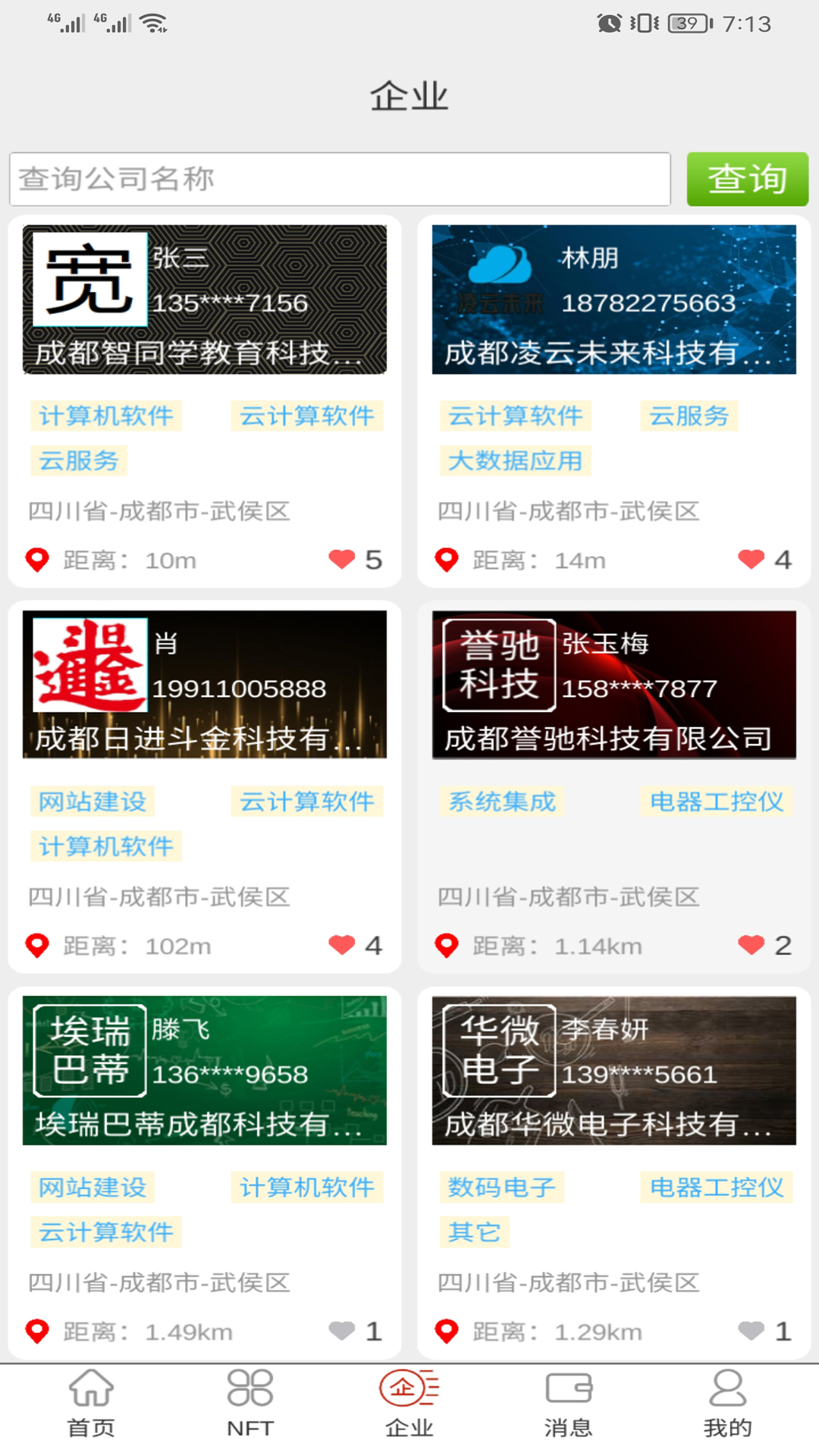
Task: Tap the location pin beside 距离：10m
Action: [x=36, y=560]
